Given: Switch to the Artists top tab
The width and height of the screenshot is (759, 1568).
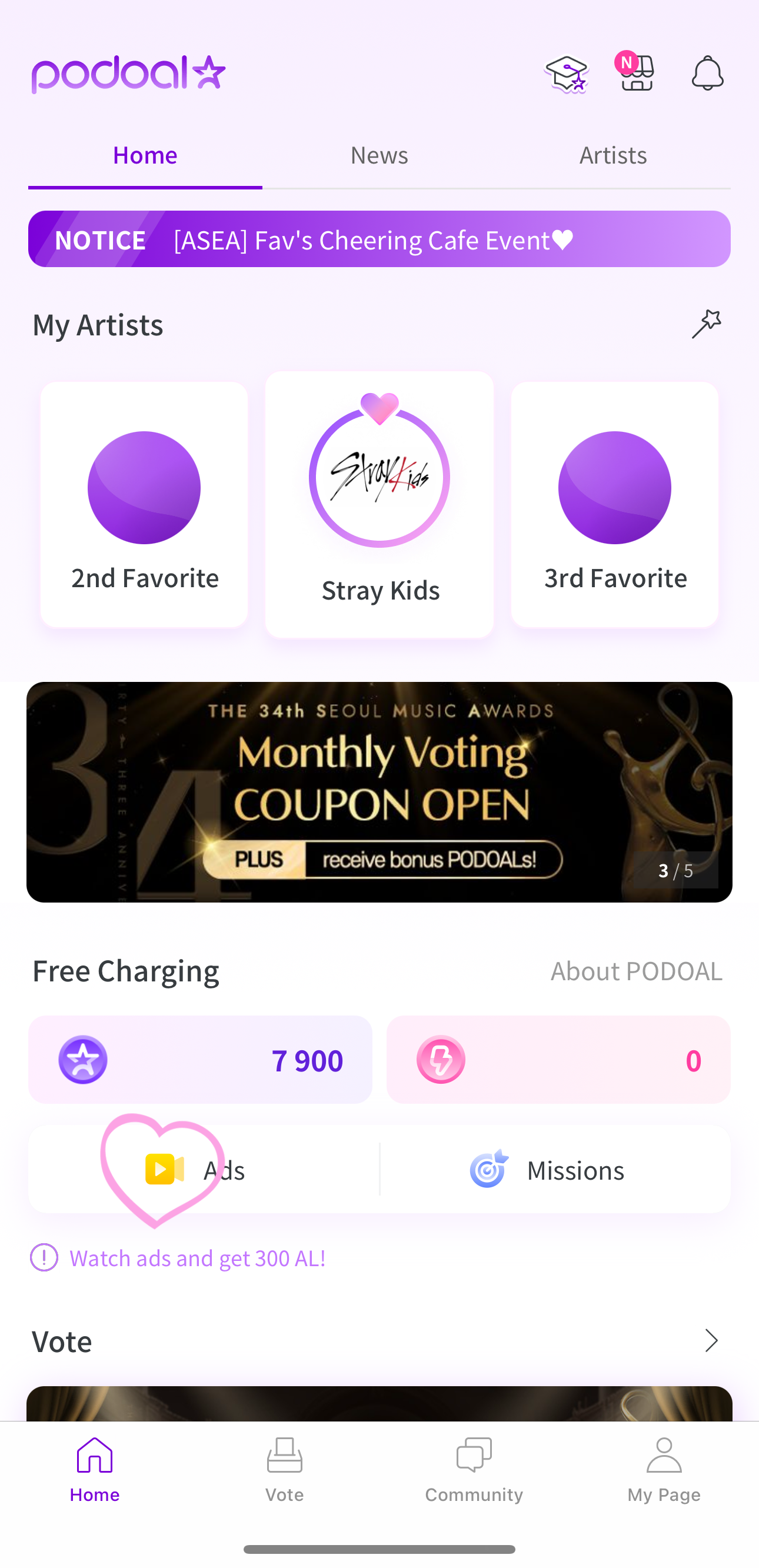Looking at the screenshot, I should click(613, 156).
